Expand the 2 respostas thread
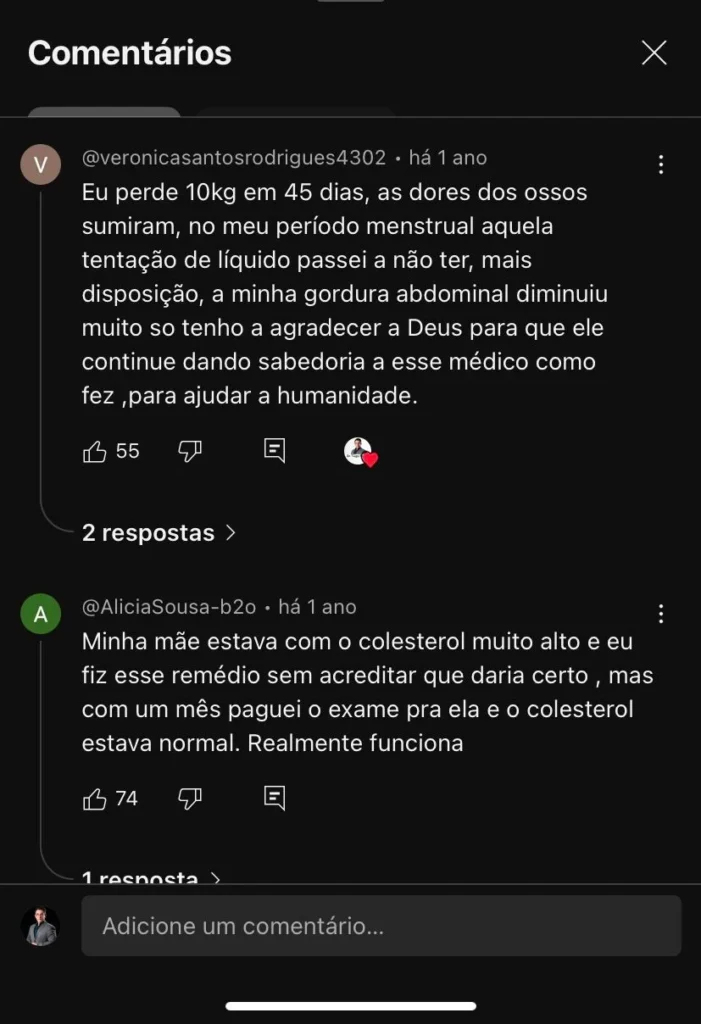701x1024 pixels. (x=158, y=533)
